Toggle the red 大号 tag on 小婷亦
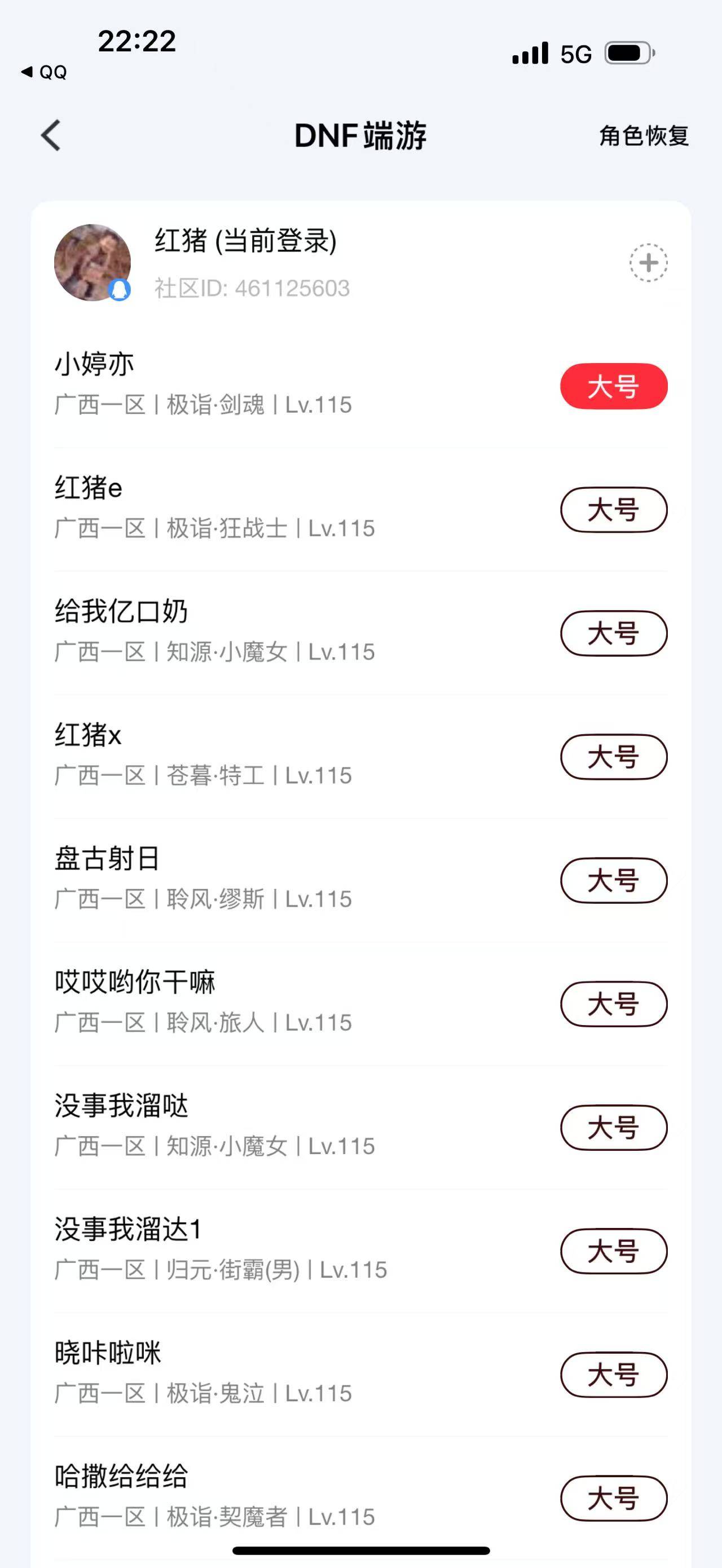722x1568 pixels. click(x=613, y=386)
